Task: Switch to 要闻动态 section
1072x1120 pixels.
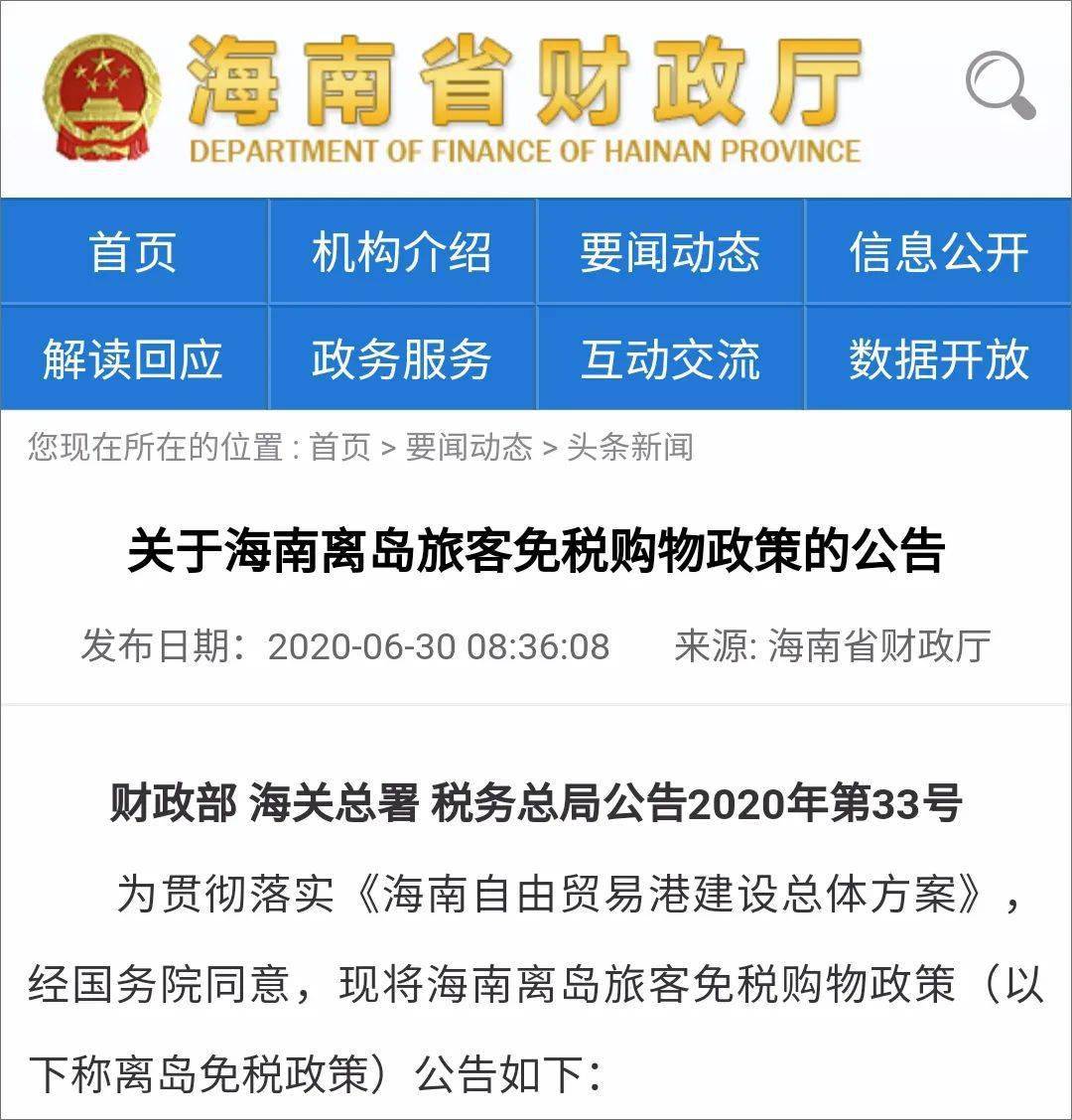Action: coord(670,252)
